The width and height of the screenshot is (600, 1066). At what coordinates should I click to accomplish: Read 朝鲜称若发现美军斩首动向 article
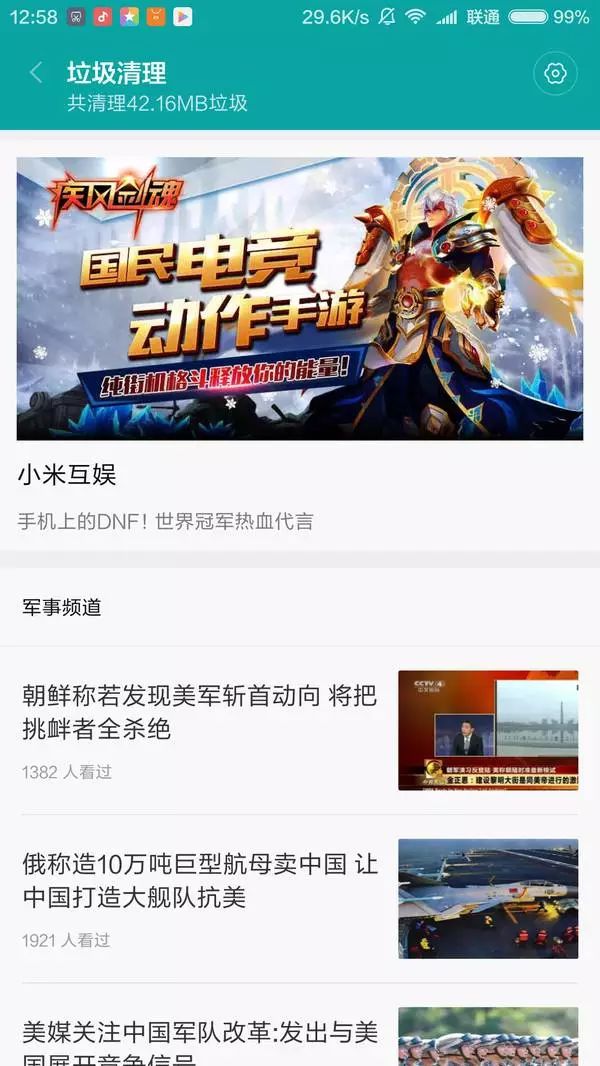click(x=199, y=712)
